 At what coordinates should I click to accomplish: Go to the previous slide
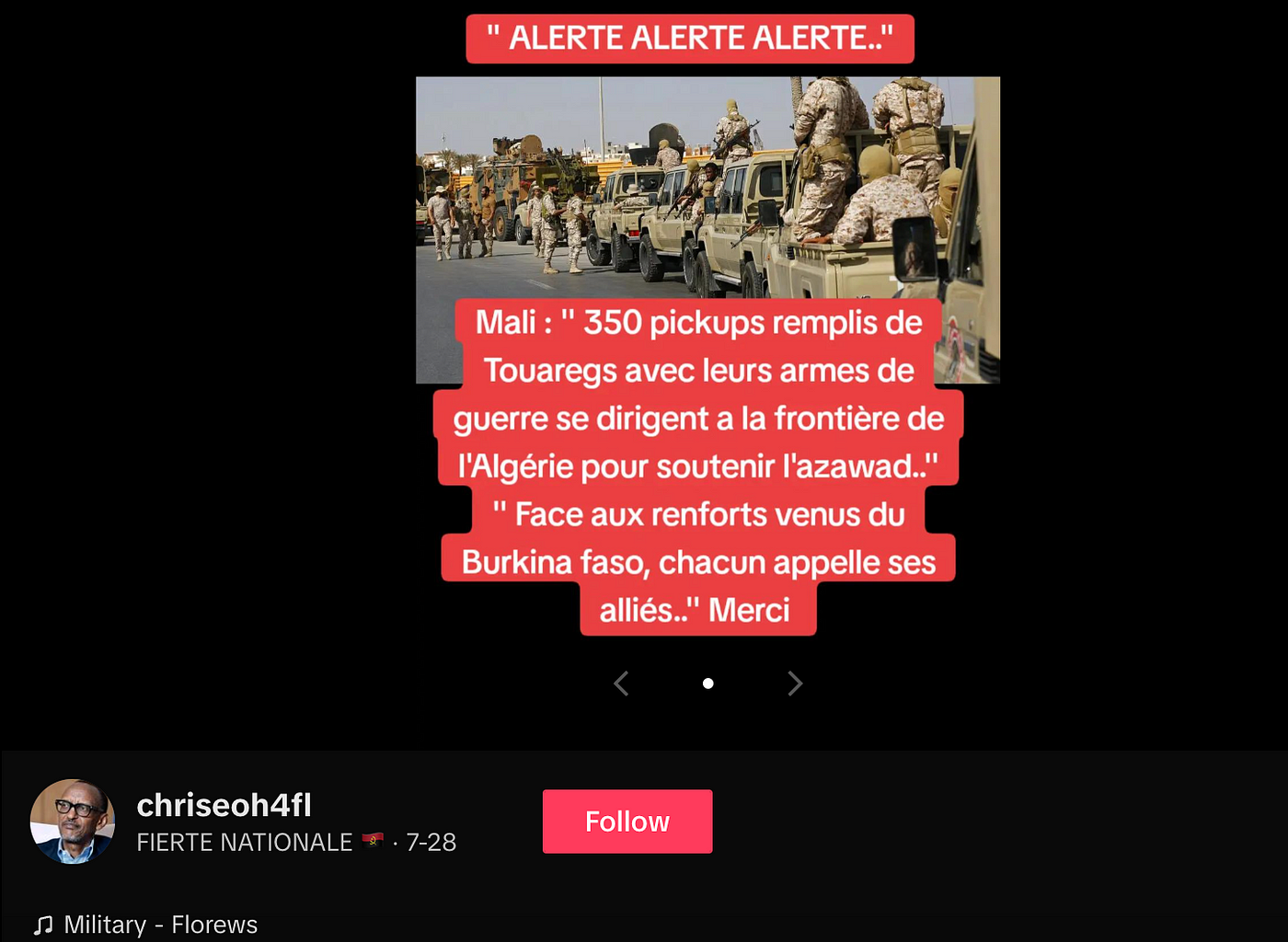pos(621,684)
